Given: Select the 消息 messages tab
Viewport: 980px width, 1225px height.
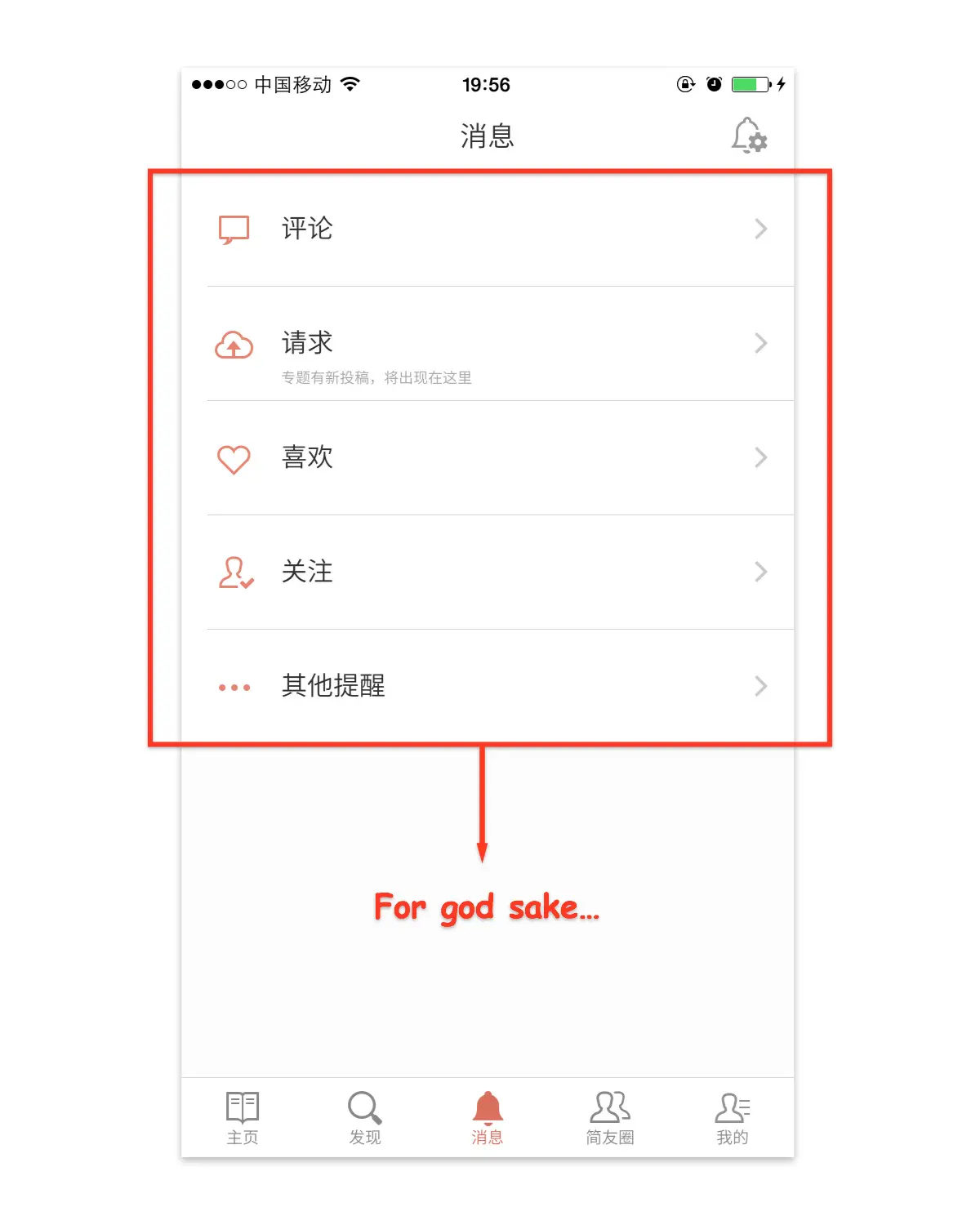Looking at the screenshot, I should coord(488,1117).
